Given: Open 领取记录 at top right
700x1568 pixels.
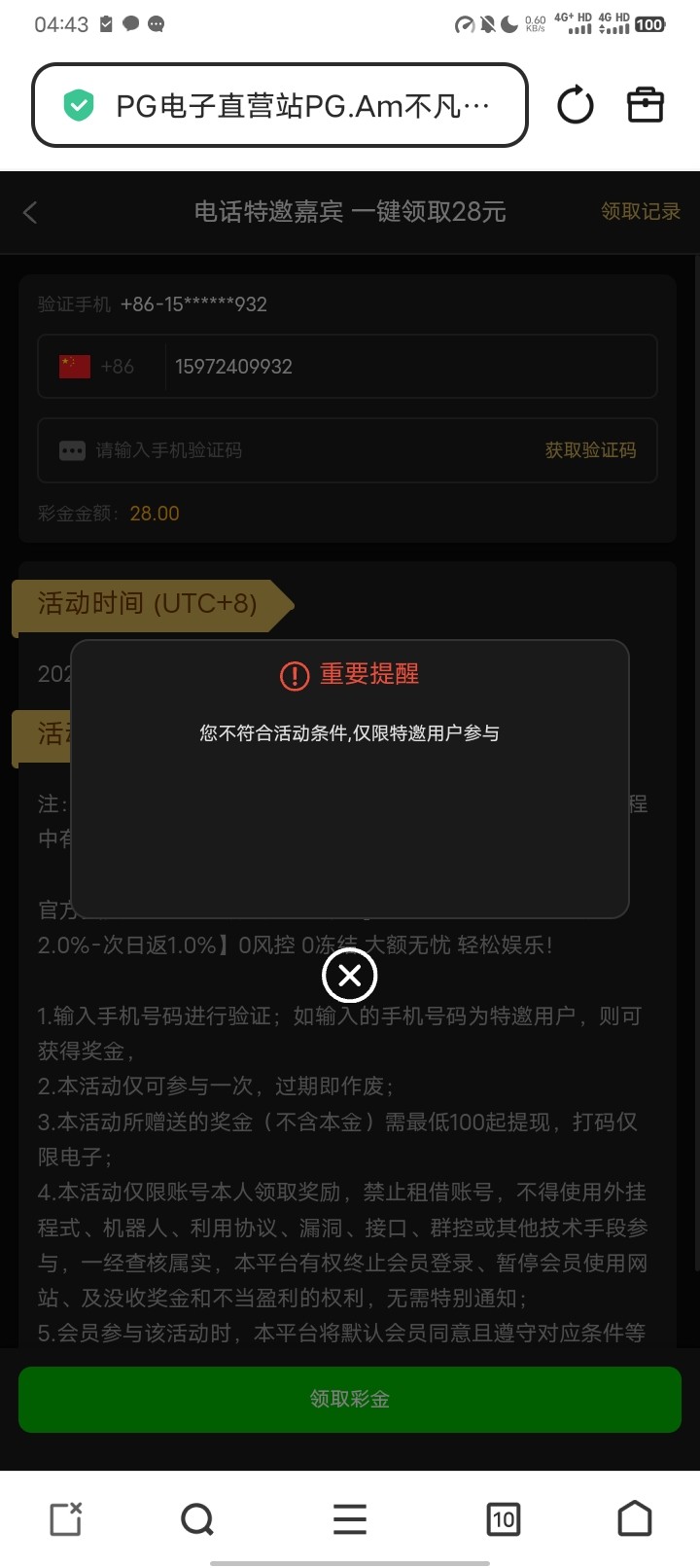Looking at the screenshot, I should click(x=640, y=211).
